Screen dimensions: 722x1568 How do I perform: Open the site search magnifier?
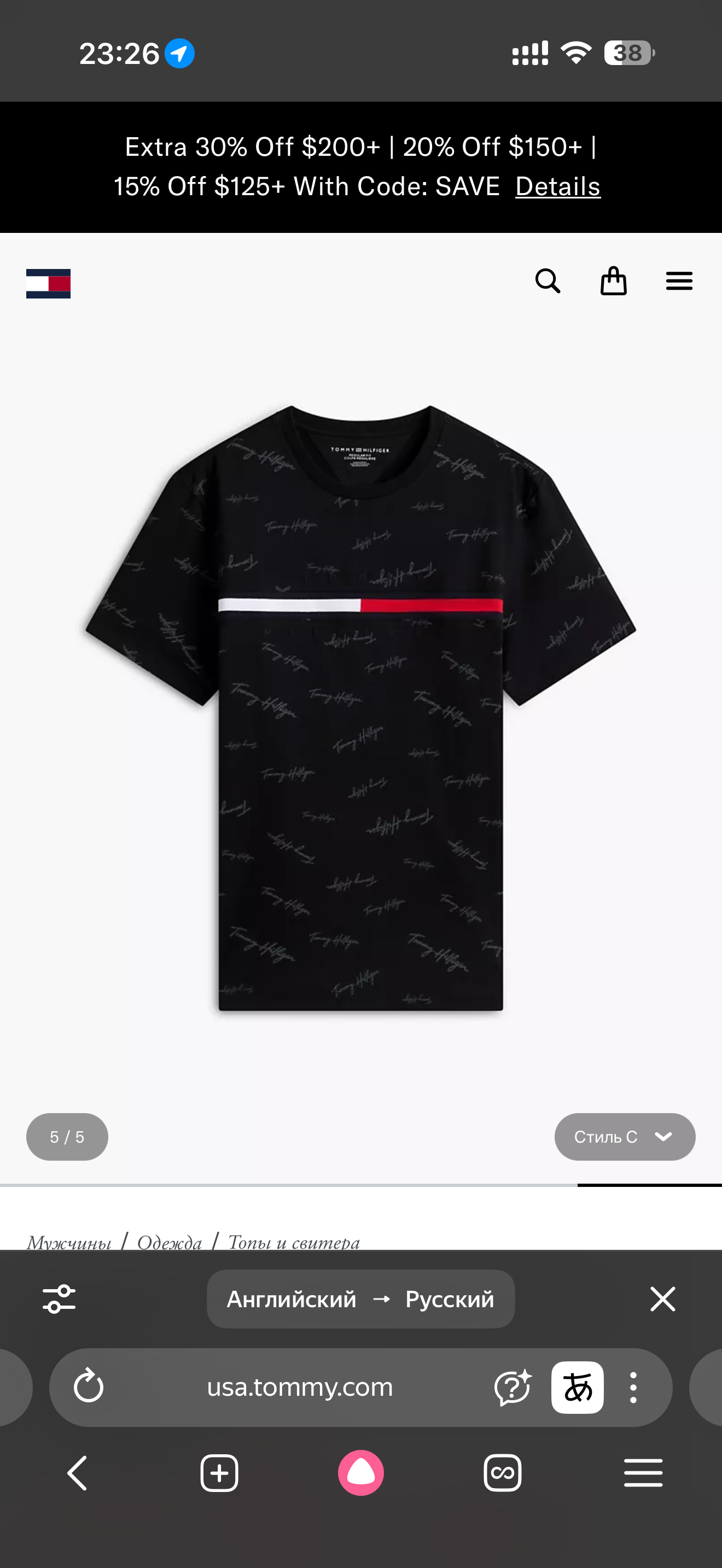(548, 281)
